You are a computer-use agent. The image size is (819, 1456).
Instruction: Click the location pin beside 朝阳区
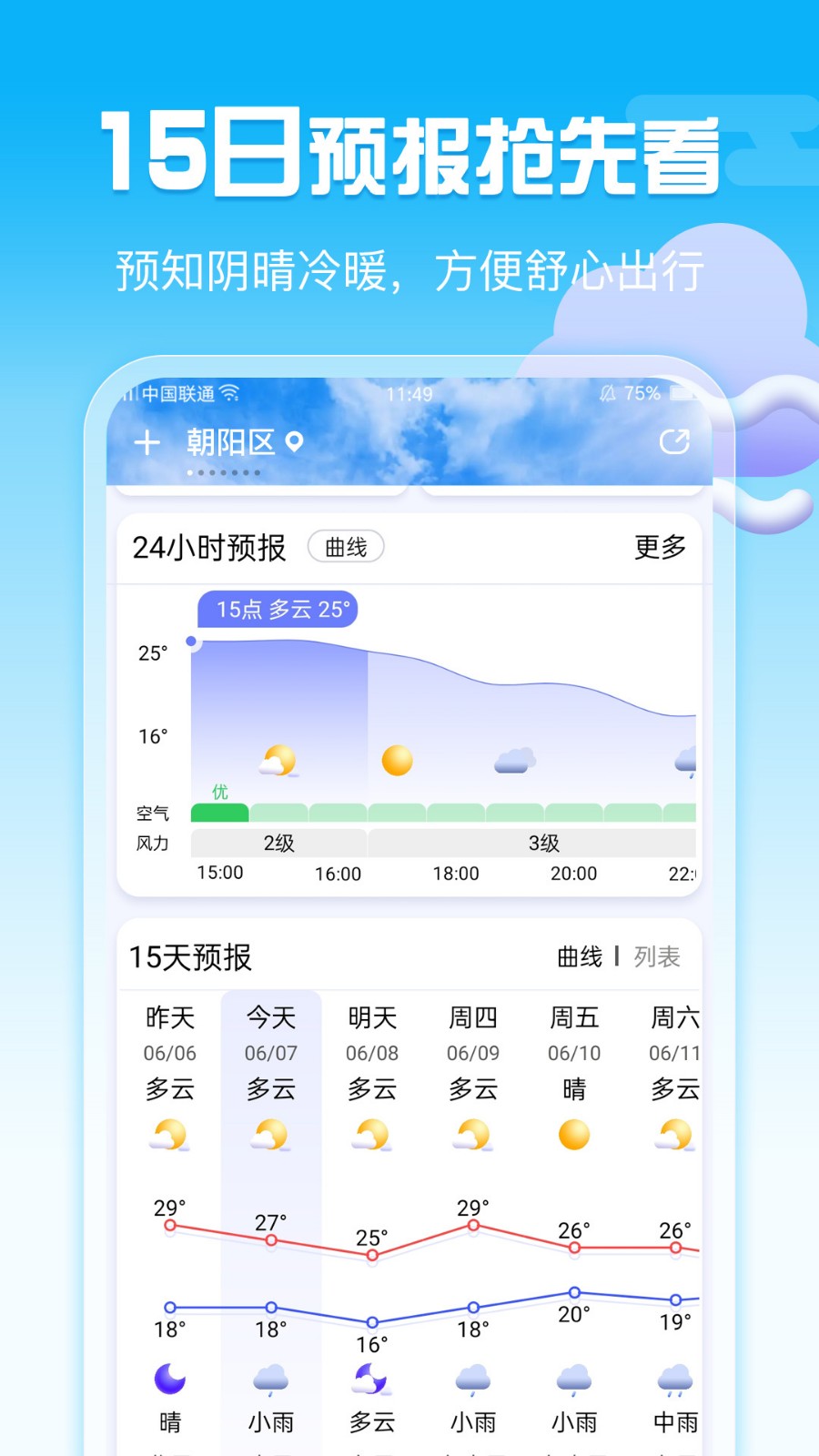[296, 443]
